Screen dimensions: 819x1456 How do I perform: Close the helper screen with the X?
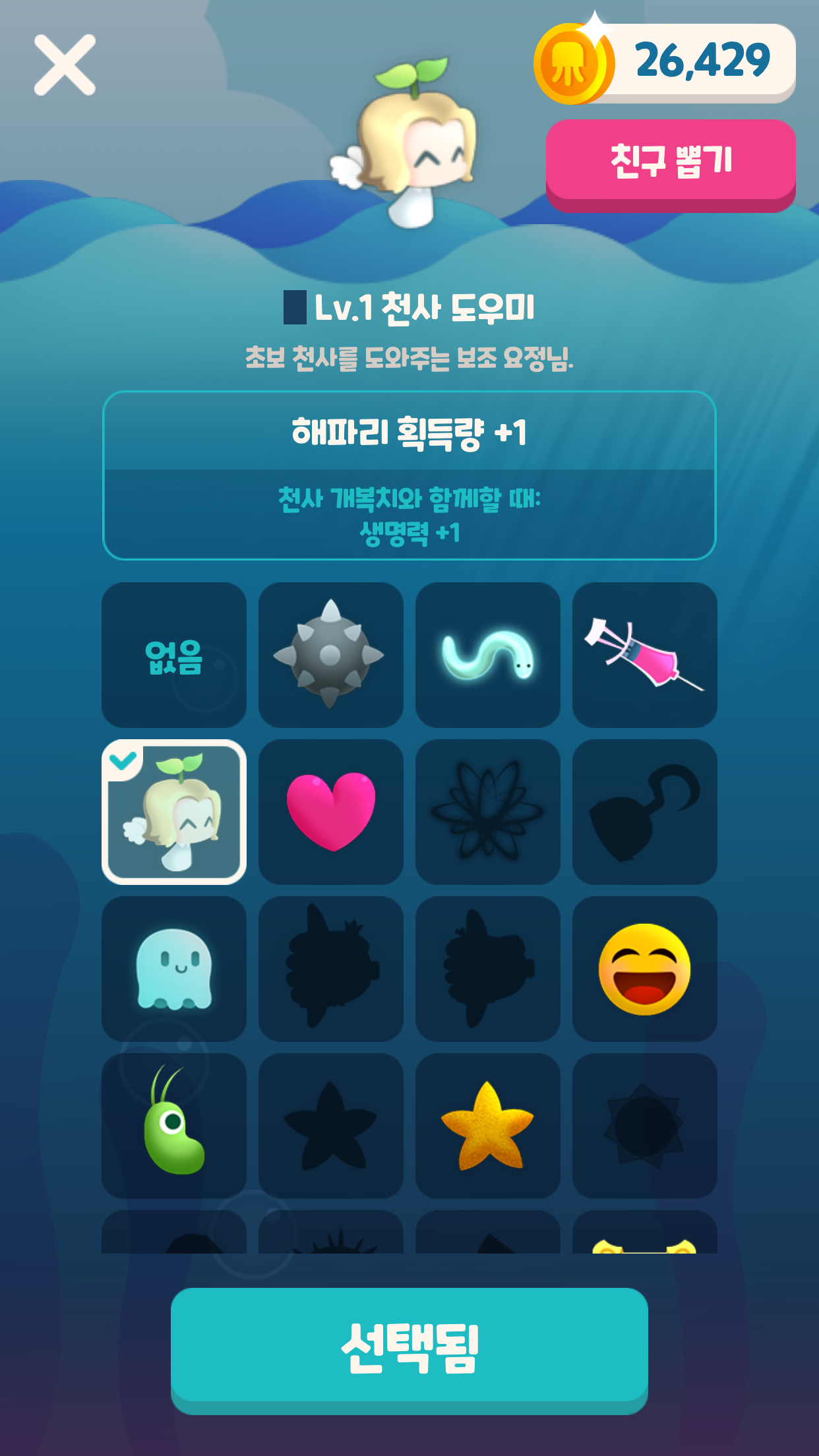(64, 64)
